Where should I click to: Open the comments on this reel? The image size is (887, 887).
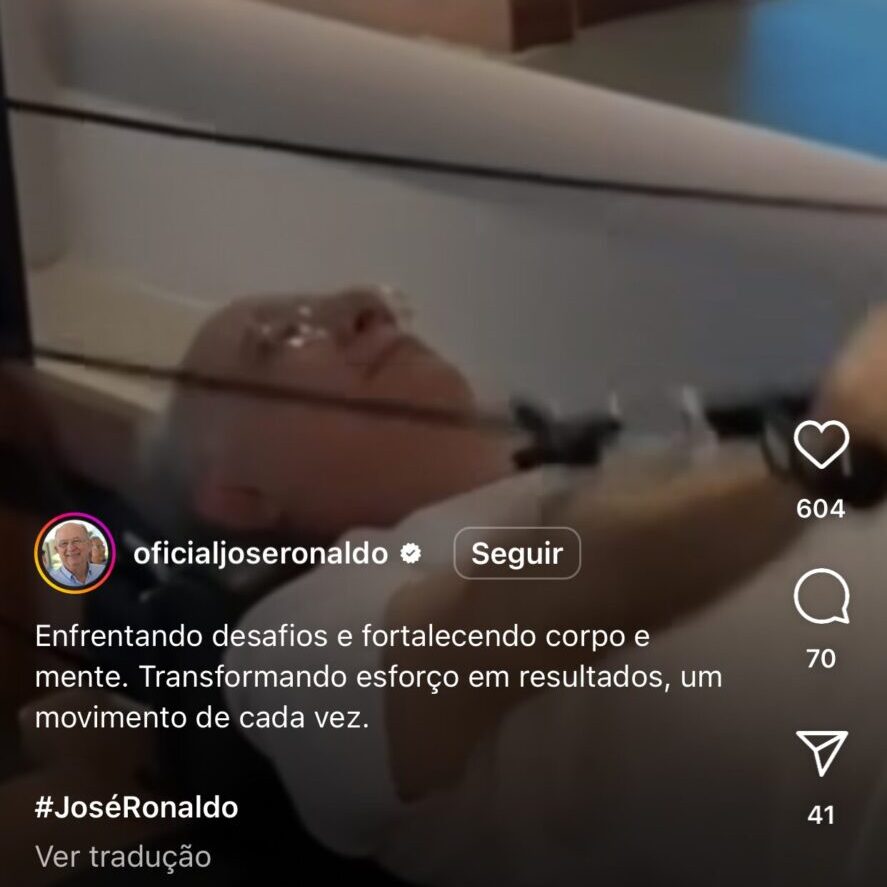821,598
